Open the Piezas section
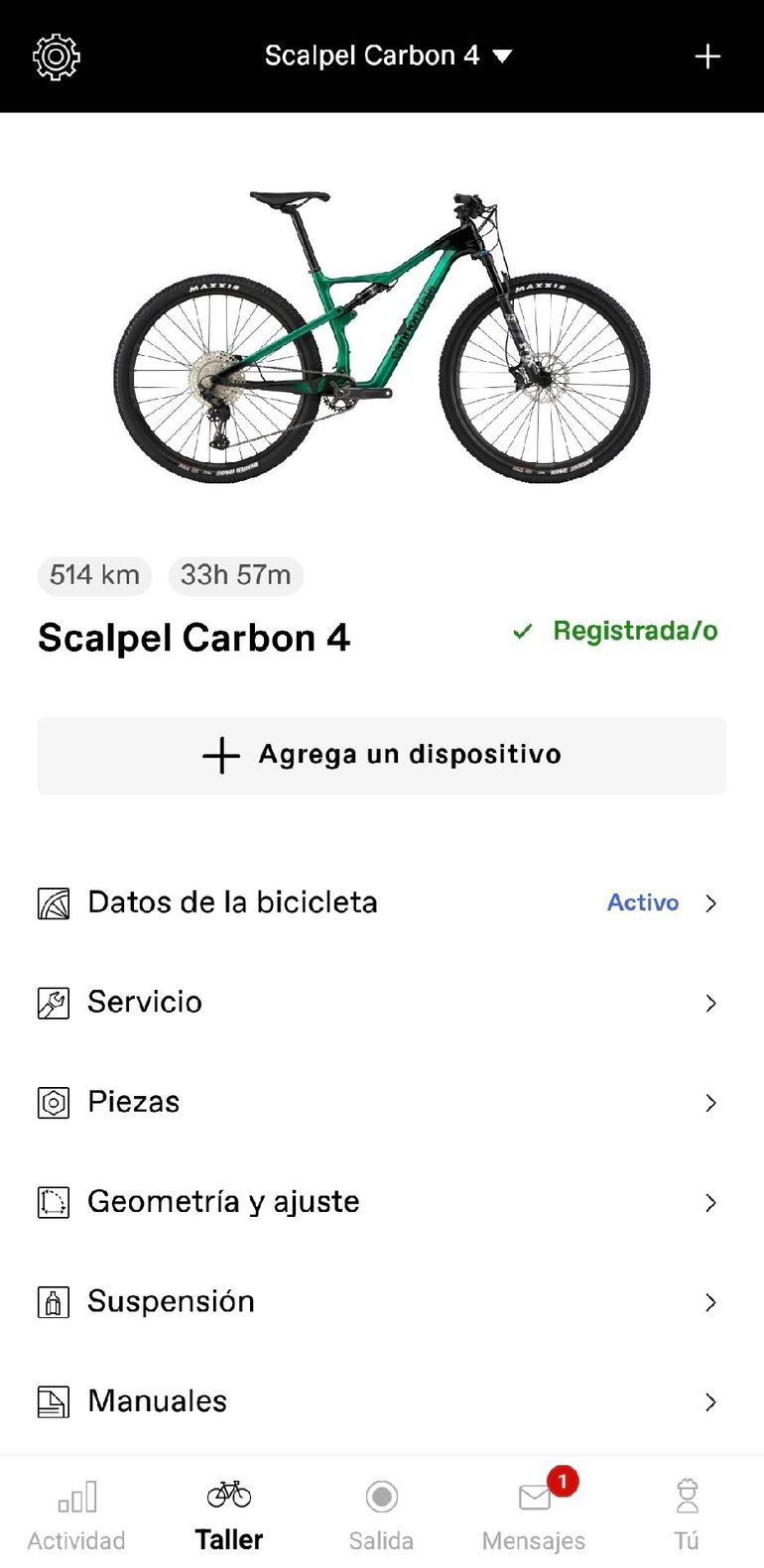Viewport: 764px width, 1568px height. [x=381, y=1102]
